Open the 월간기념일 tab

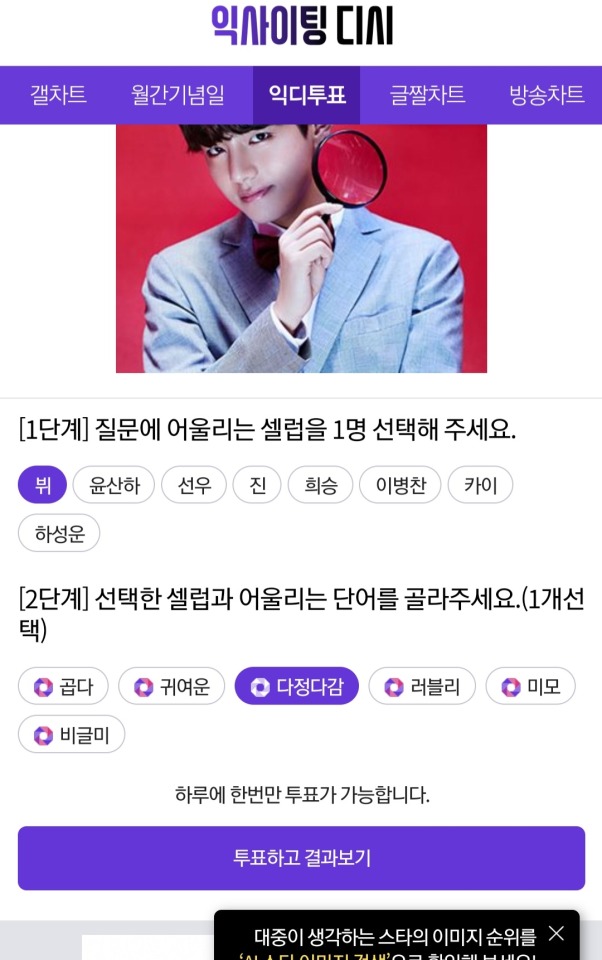click(178, 95)
